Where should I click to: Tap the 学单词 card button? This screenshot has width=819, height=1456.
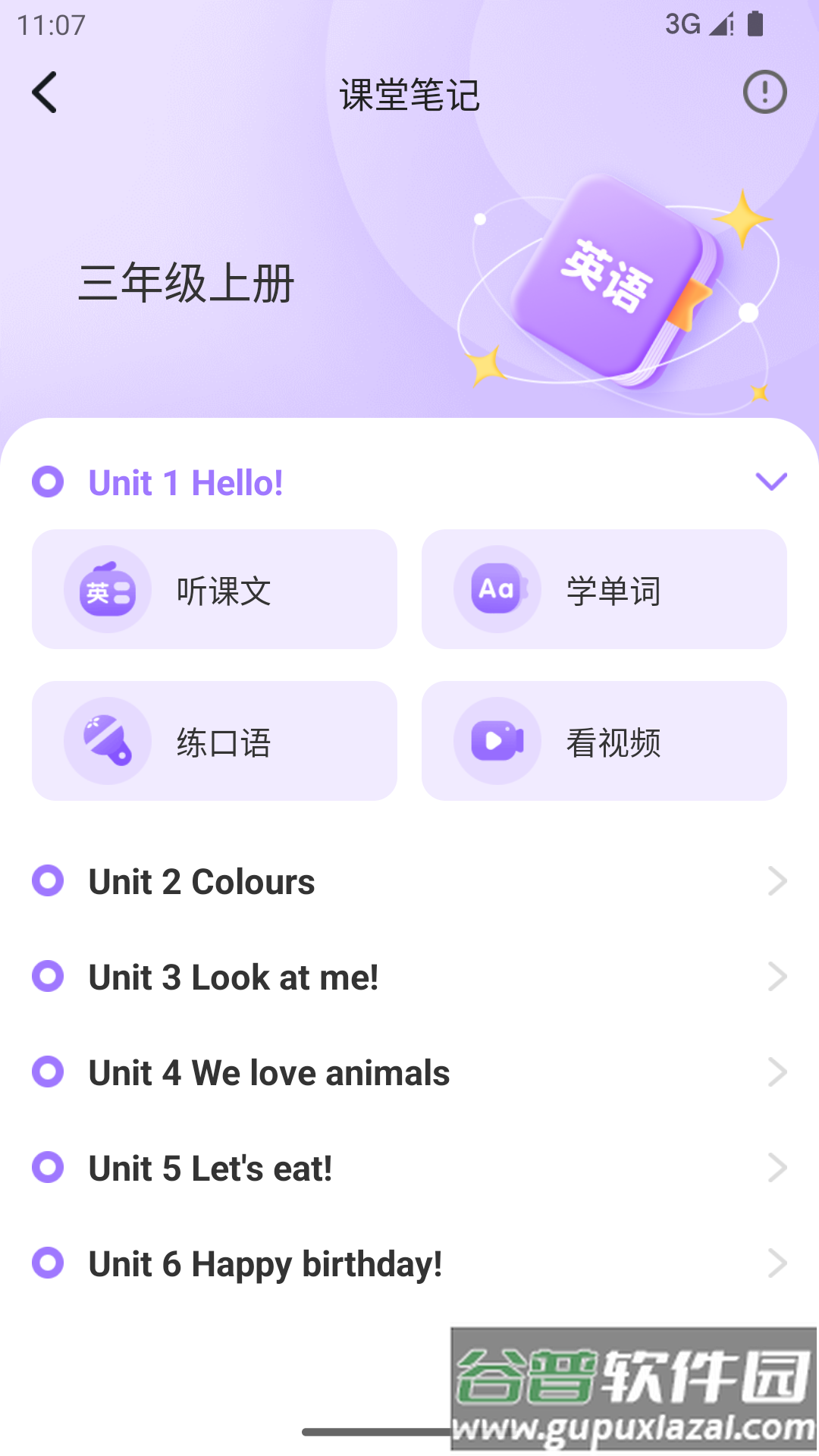(x=603, y=590)
